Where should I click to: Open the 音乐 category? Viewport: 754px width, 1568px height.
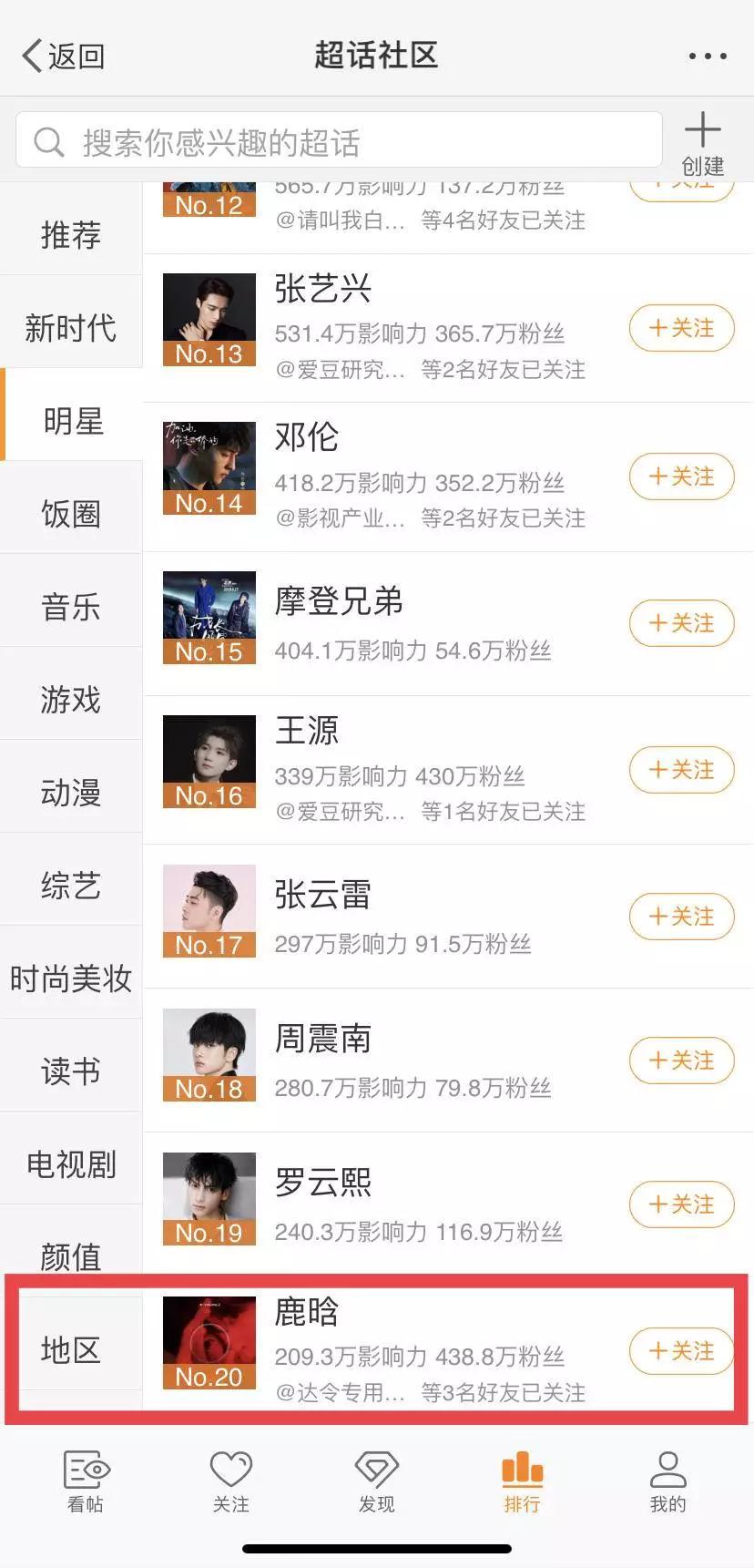pos(71,607)
